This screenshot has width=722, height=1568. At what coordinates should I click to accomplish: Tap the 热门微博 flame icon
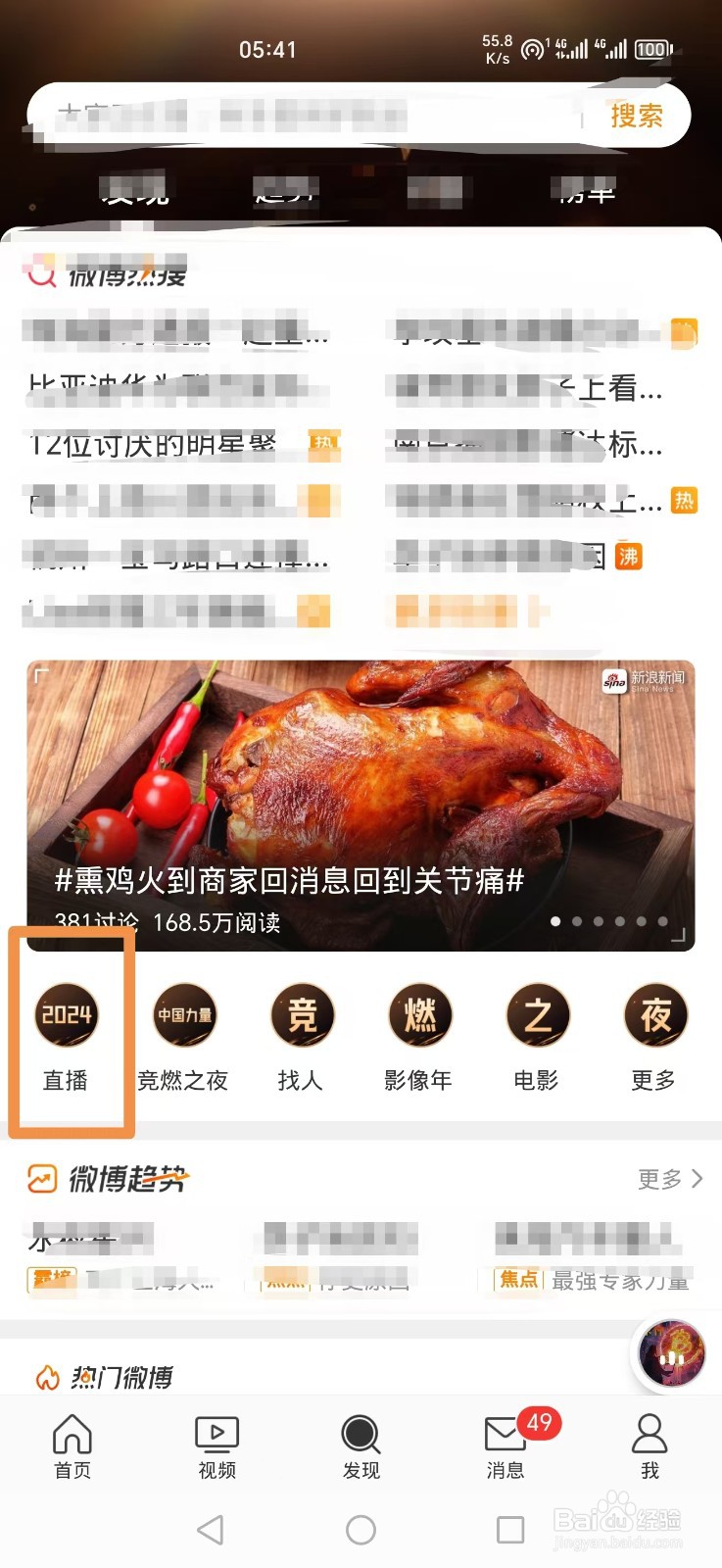coord(44,1376)
